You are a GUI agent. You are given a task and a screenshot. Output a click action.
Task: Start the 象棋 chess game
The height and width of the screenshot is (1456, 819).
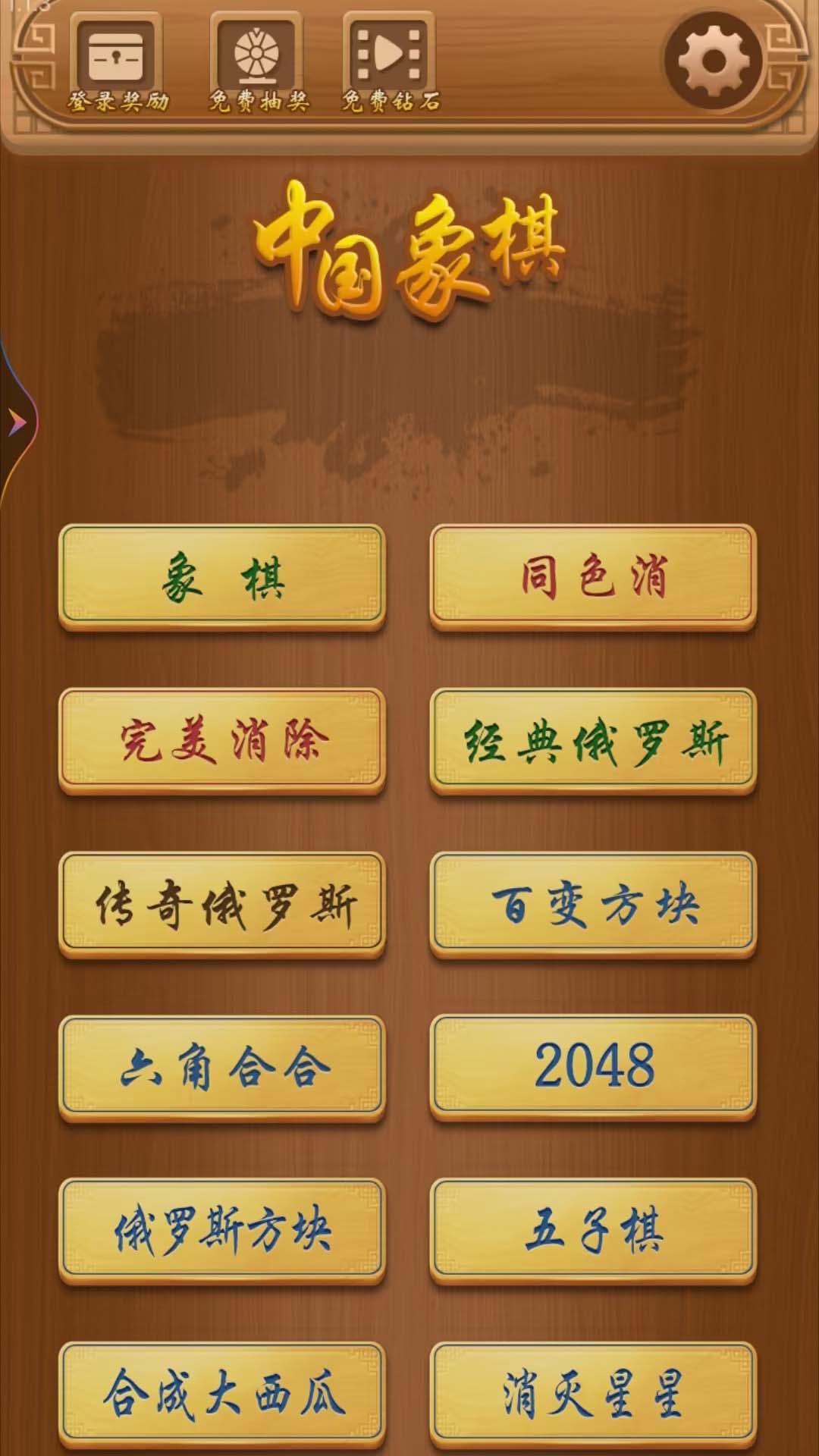(x=222, y=578)
